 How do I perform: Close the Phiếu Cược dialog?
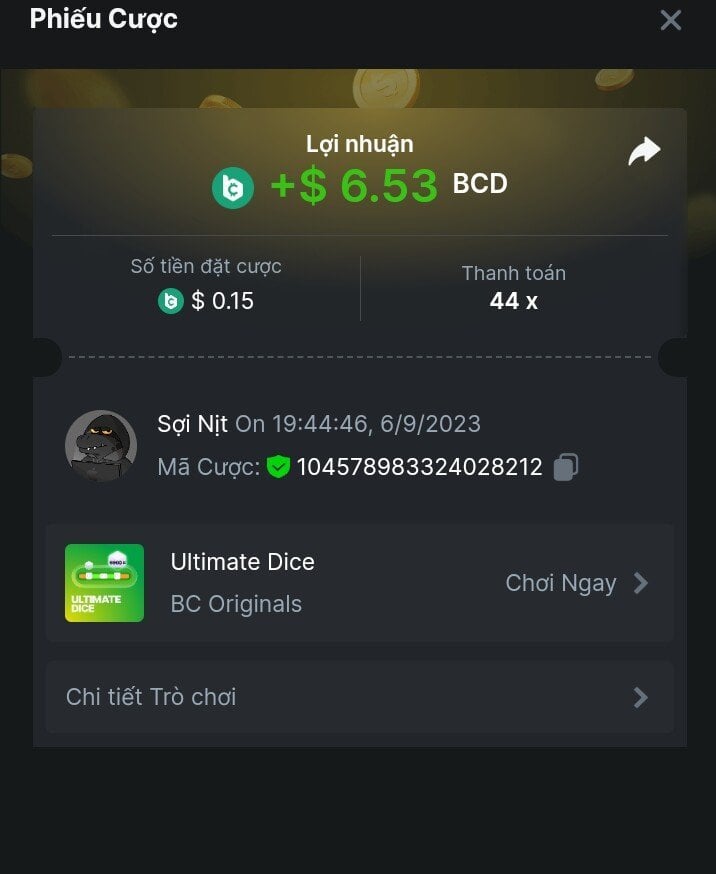pyautogui.click(x=670, y=20)
